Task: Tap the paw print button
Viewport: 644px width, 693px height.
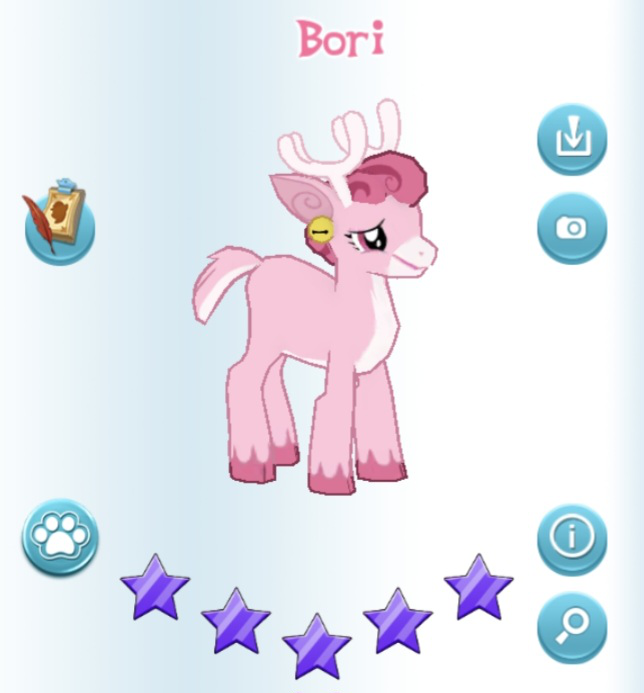Action: pos(60,537)
